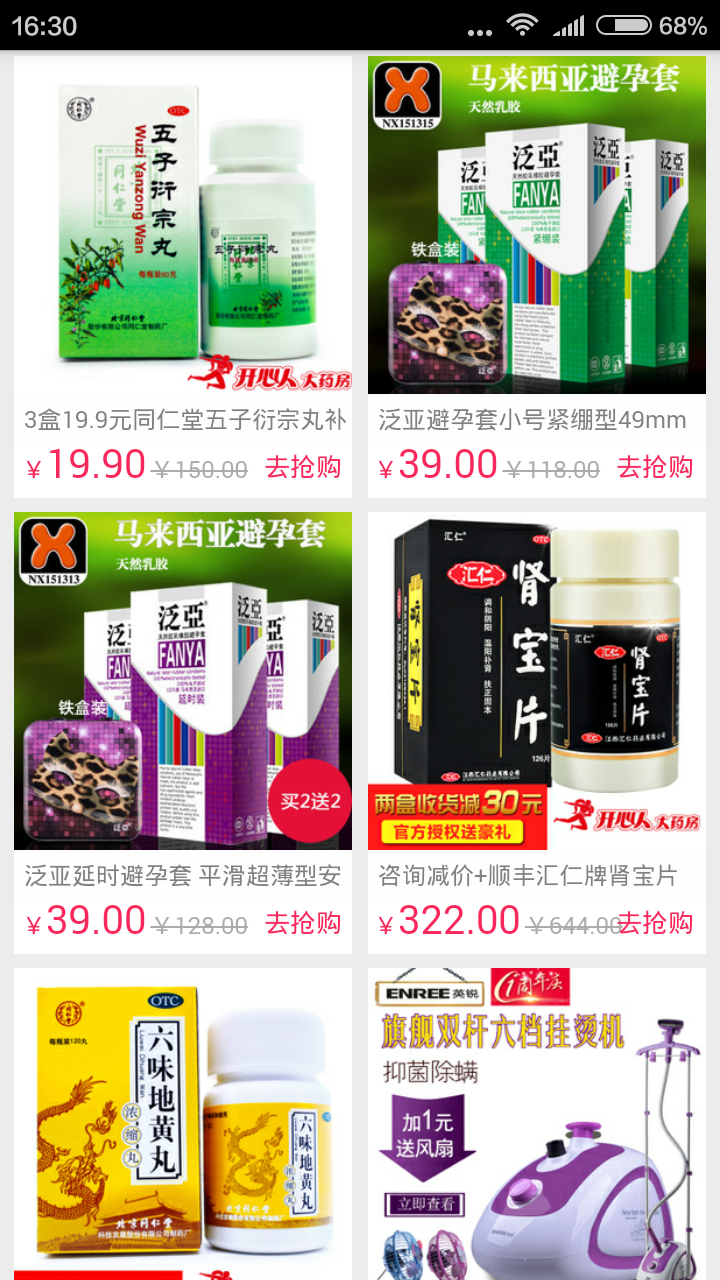Tap 去抢购 for the ¥19.90 五子衍宗丸
Viewport: 720px width, 1280px height.
click(x=302, y=467)
